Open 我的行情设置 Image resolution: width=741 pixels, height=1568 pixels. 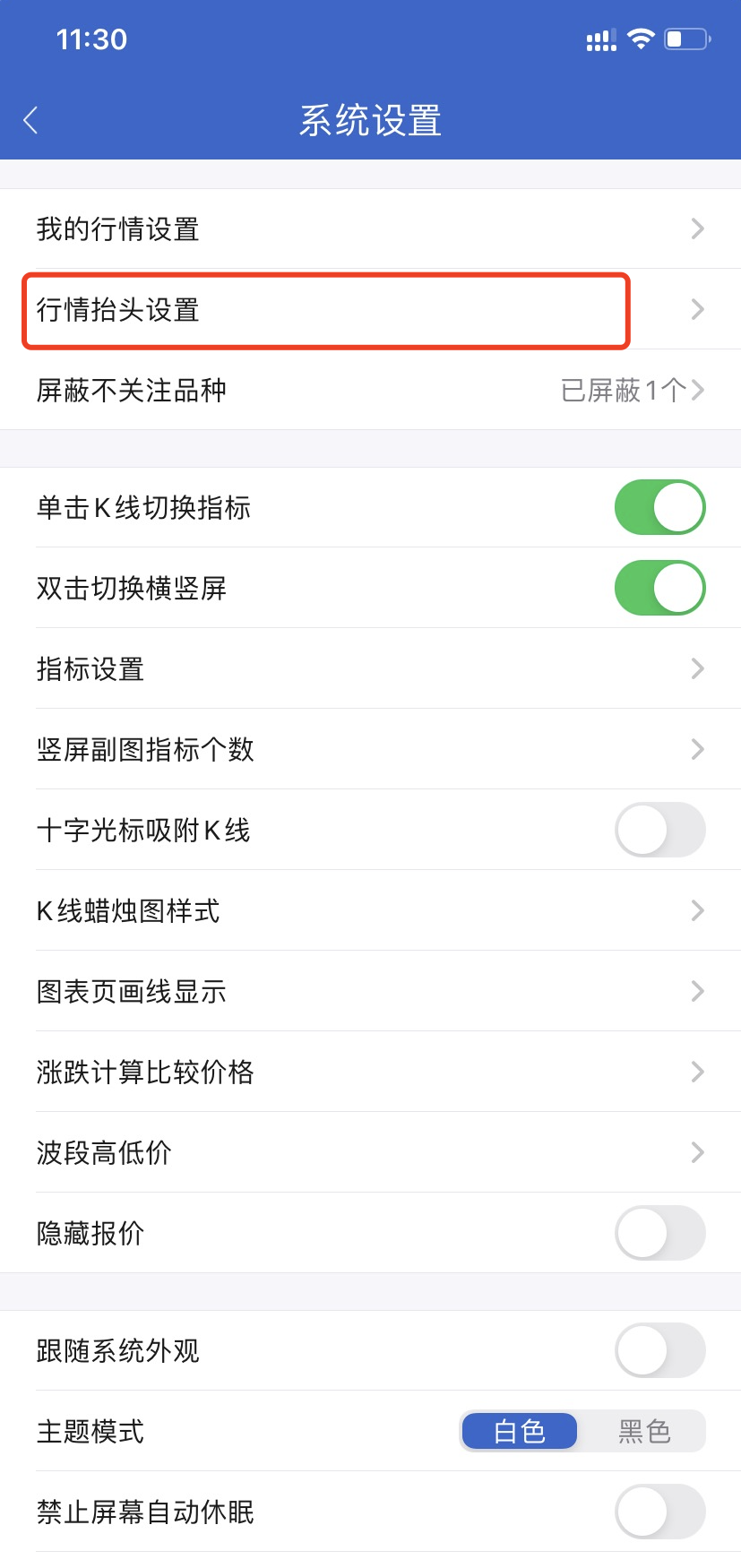[x=370, y=229]
